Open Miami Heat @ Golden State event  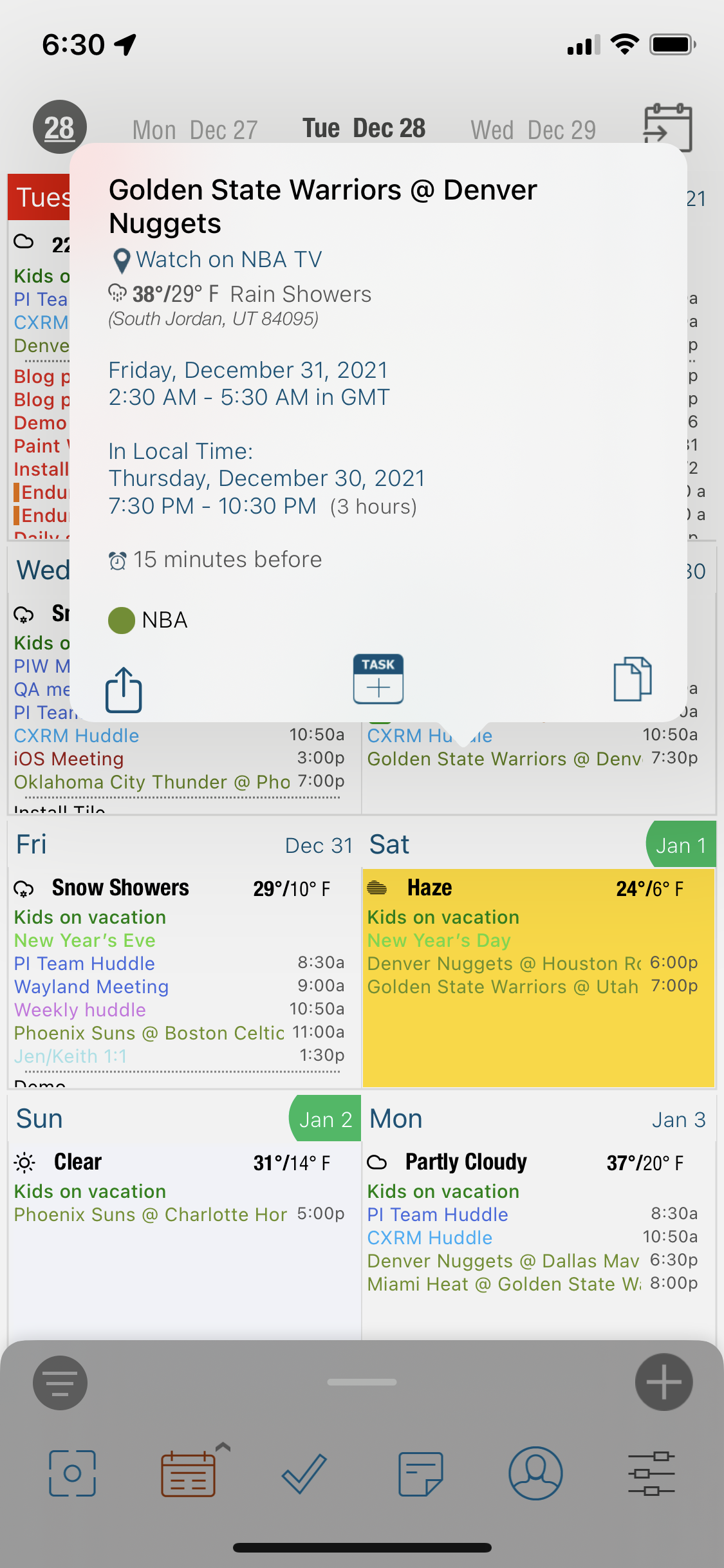pos(503,1284)
